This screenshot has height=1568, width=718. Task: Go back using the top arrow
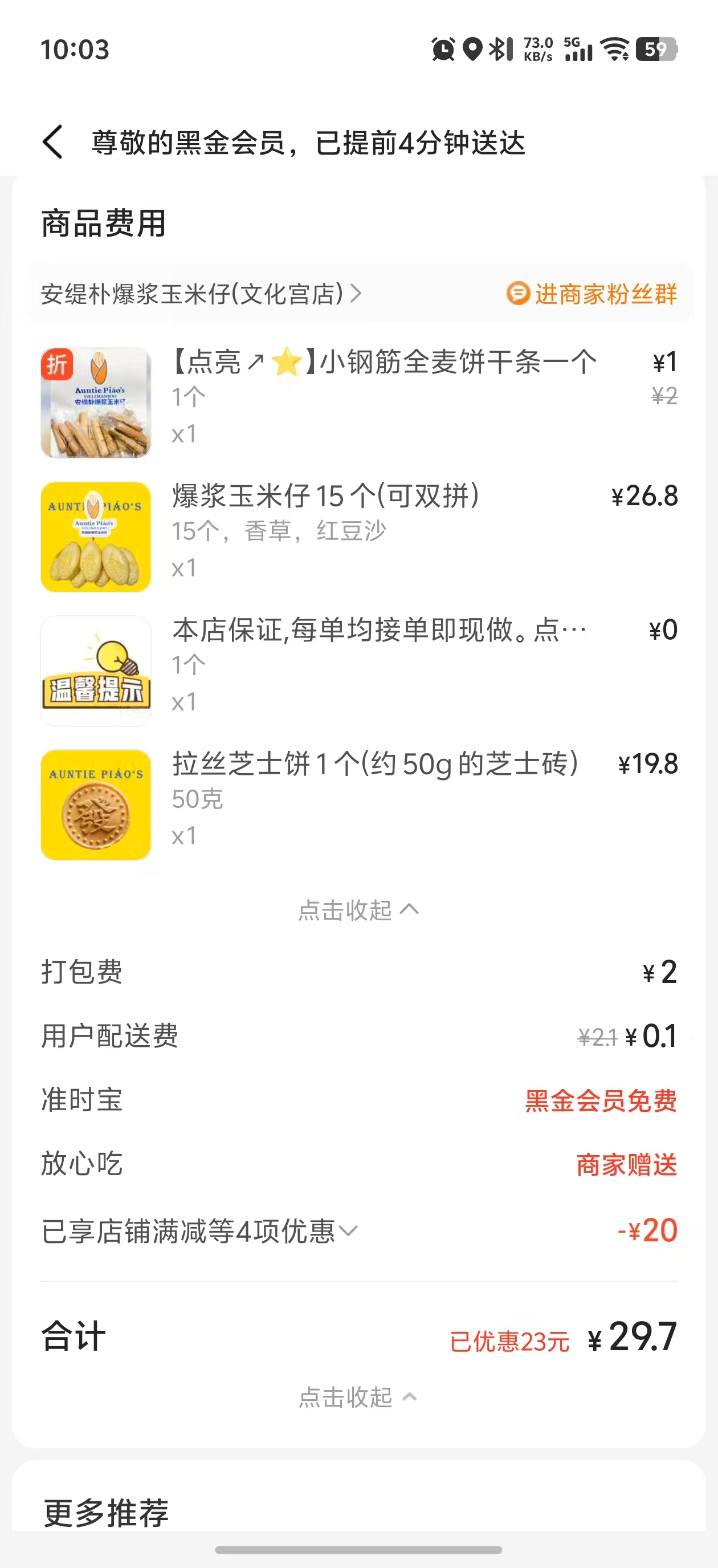pyautogui.click(x=53, y=143)
